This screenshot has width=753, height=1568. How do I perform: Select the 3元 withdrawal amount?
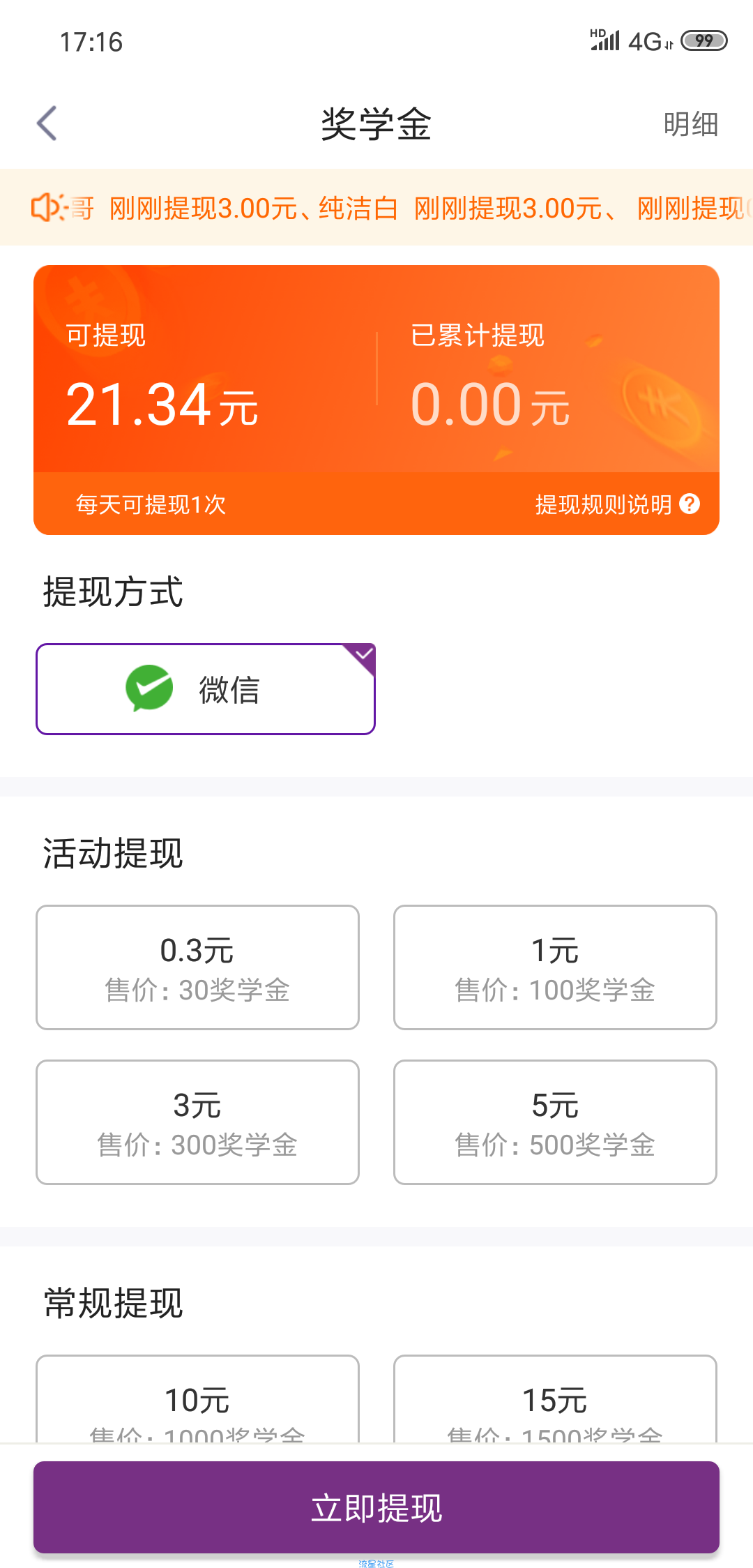(x=197, y=1122)
